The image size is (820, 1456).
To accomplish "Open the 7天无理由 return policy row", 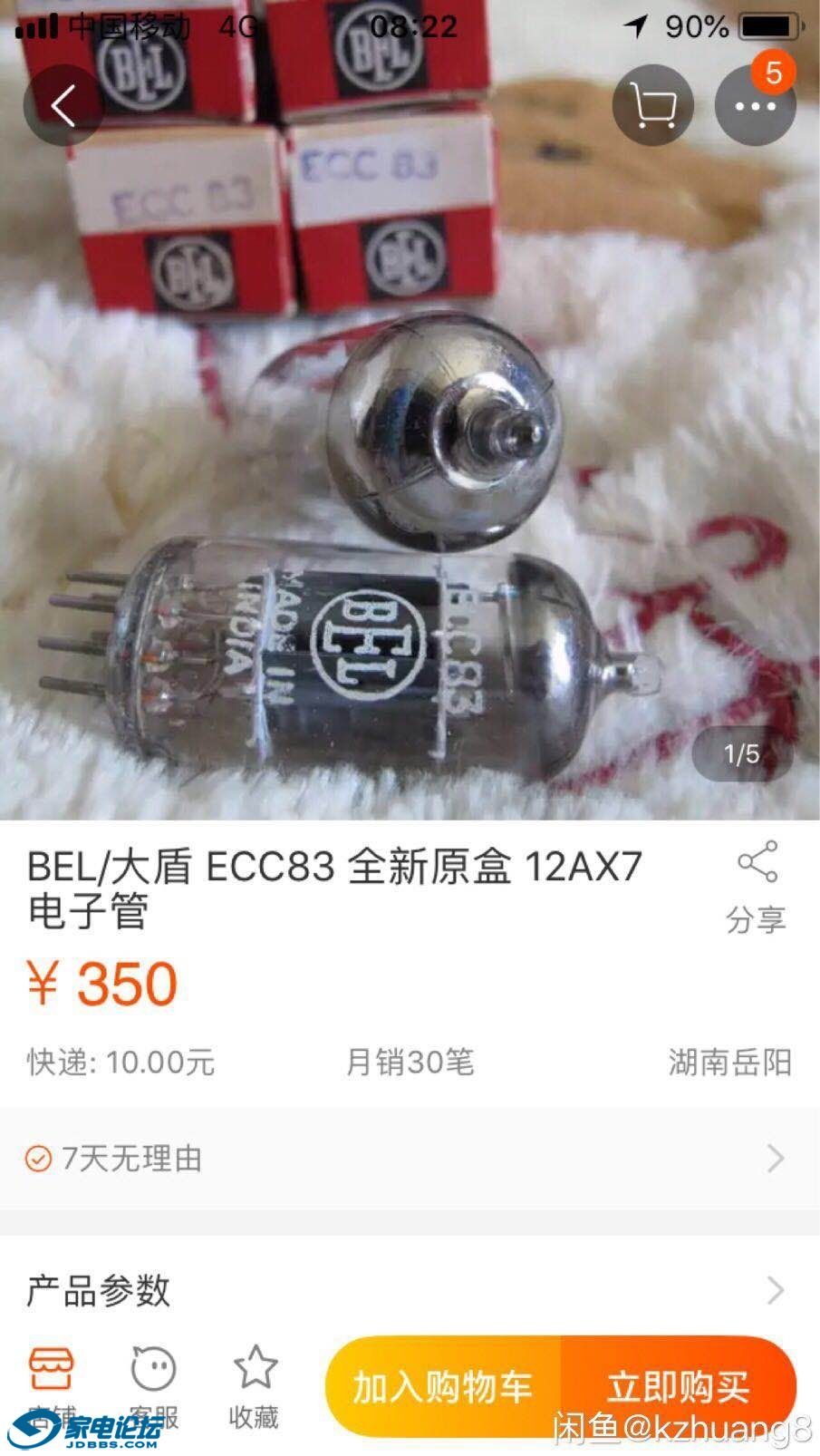I will [x=410, y=1158].
